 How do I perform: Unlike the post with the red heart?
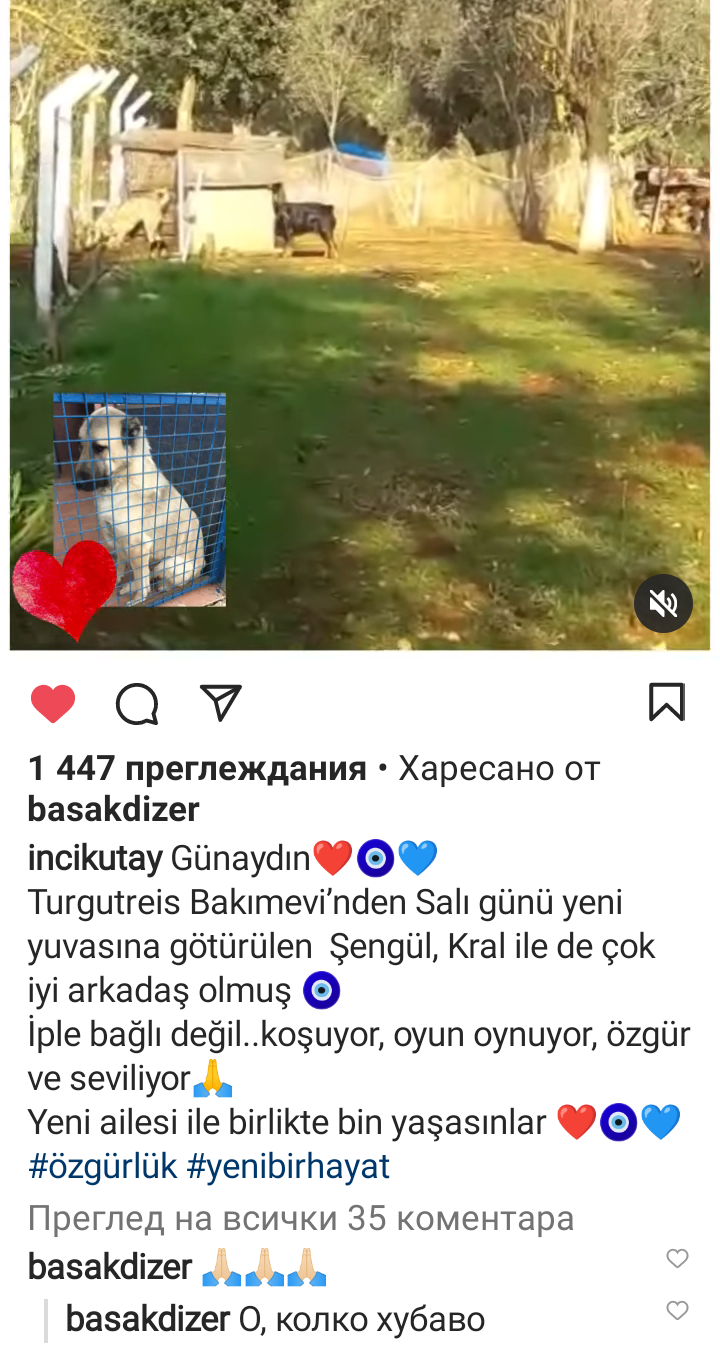53,704
